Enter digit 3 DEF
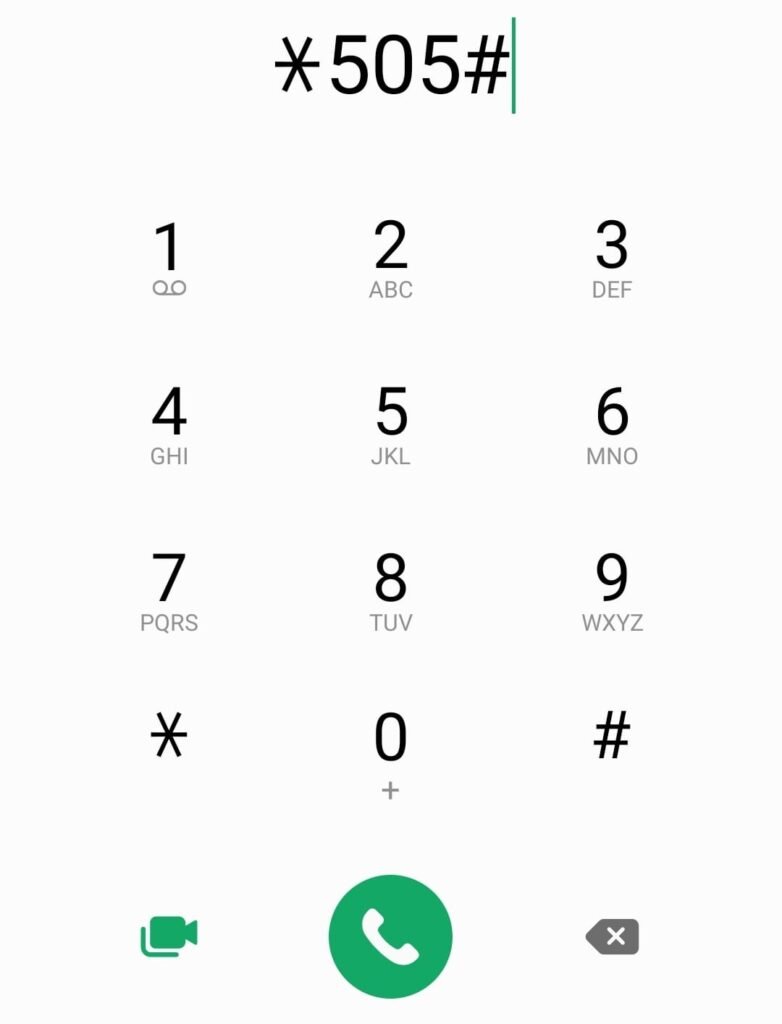The height and width of the screenshot is (1024, 782). 612,258
